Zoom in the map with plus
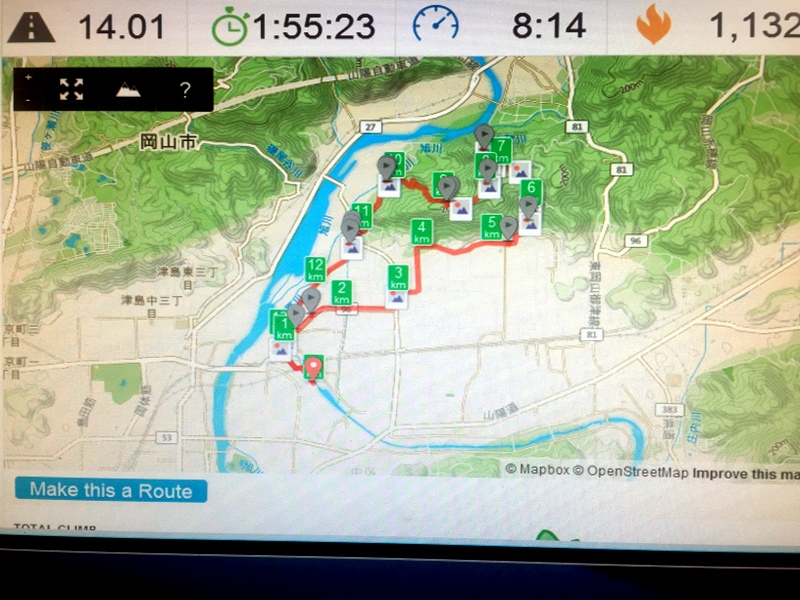The width and height of the screenshot is (800, 600). 28,79
